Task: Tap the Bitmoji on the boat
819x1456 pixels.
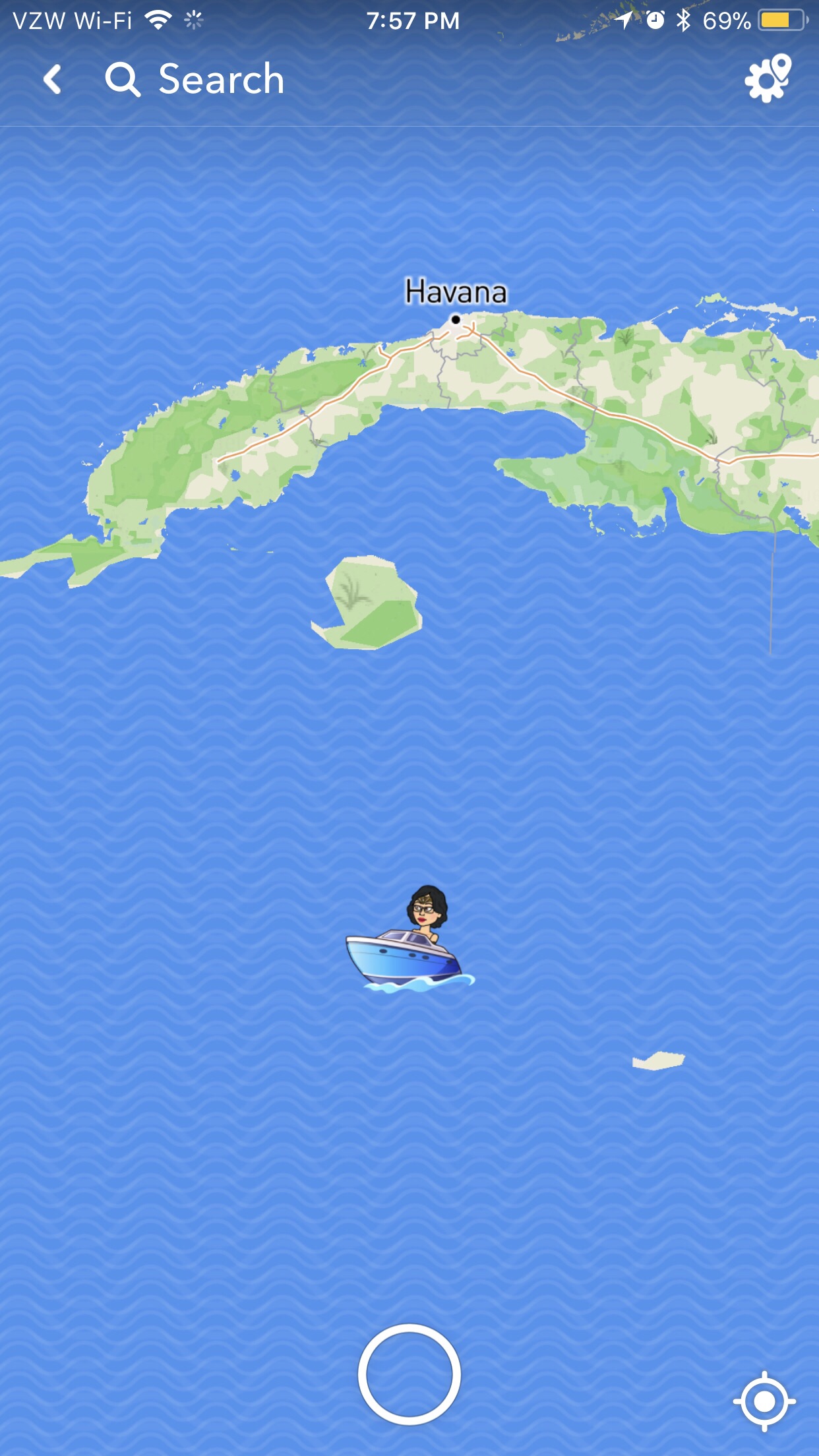Action: [x=410, y=940]
